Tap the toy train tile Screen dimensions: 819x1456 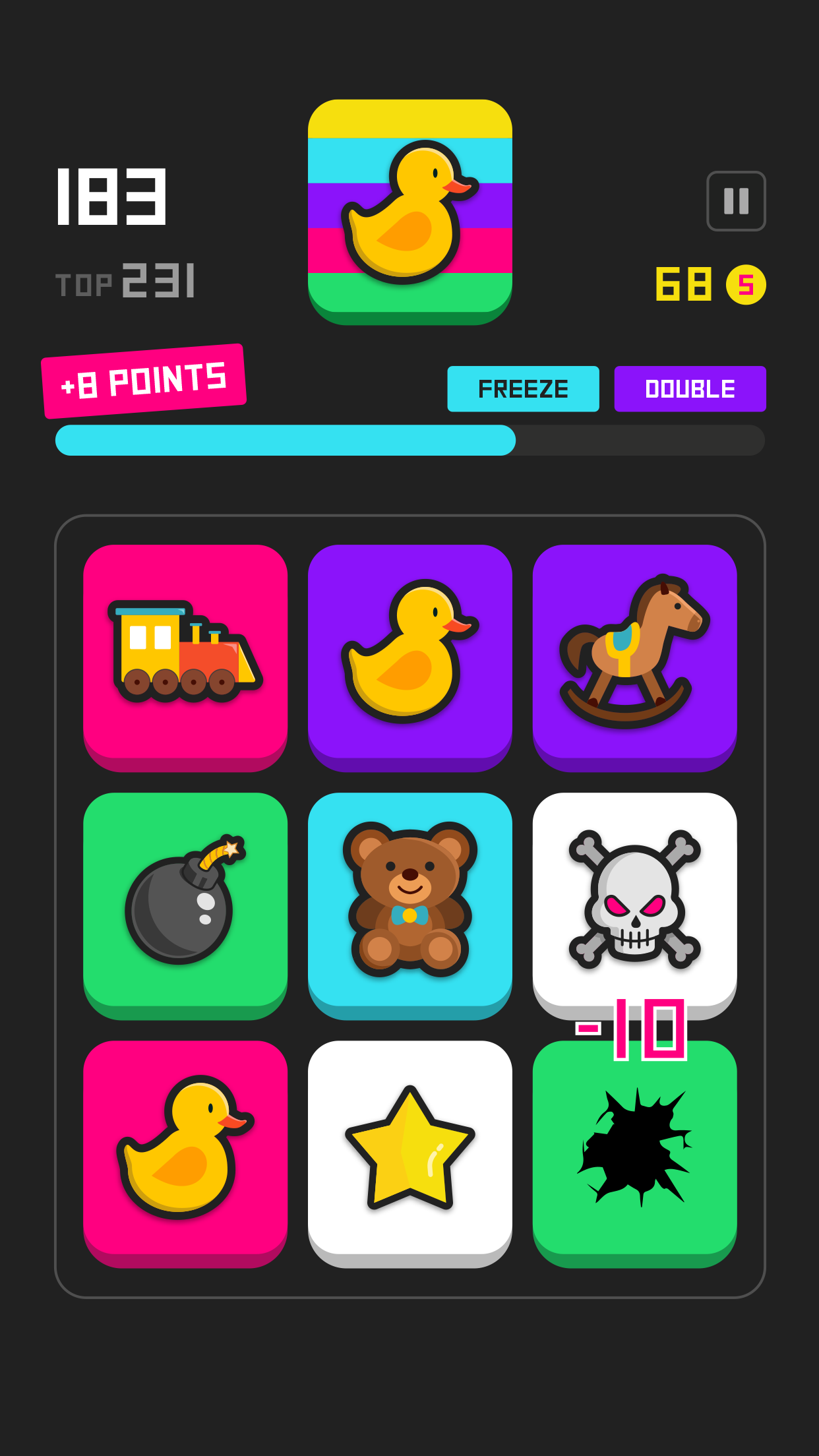[x=185, y=653]
